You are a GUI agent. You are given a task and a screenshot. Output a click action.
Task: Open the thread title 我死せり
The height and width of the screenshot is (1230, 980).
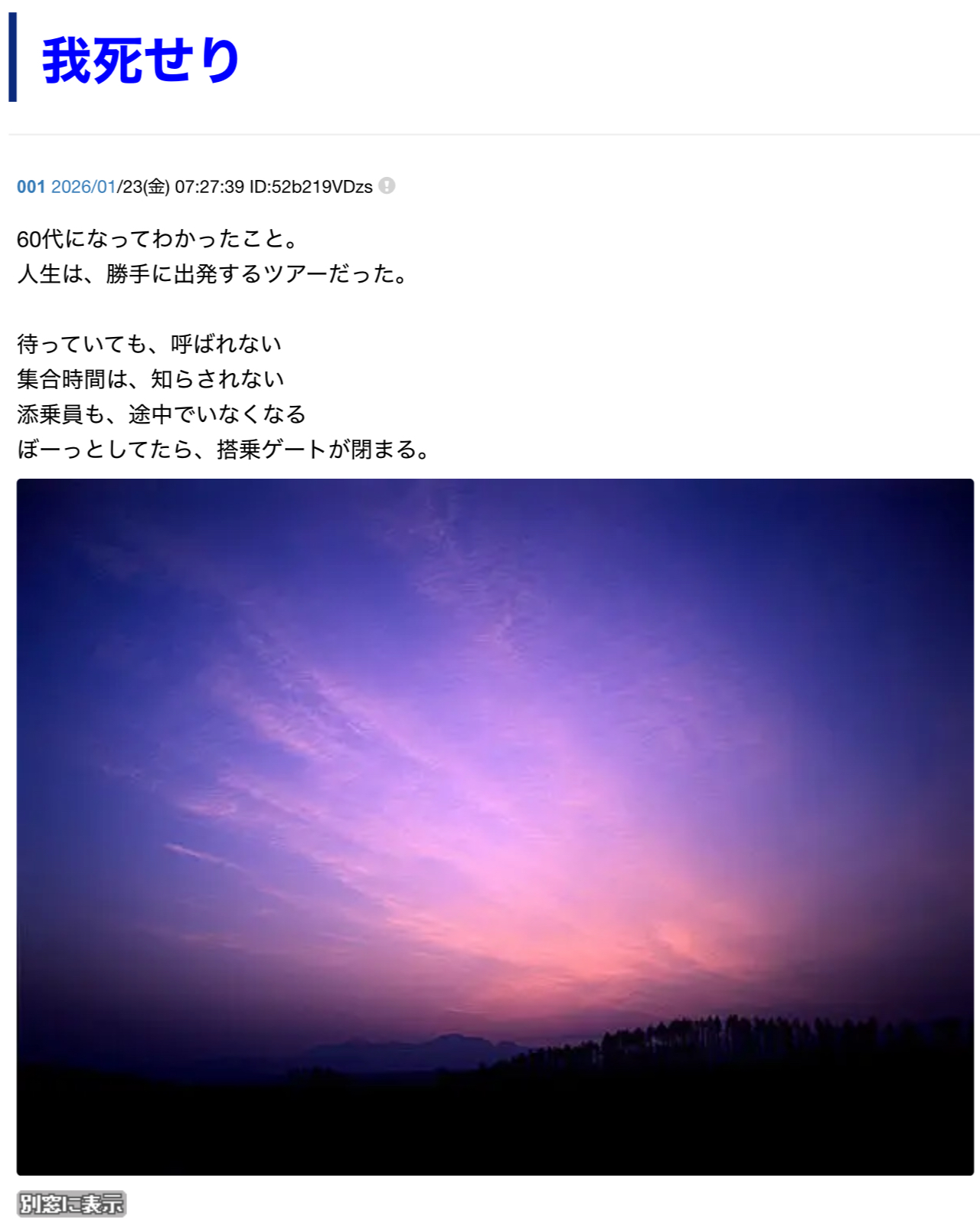point(141,60)
